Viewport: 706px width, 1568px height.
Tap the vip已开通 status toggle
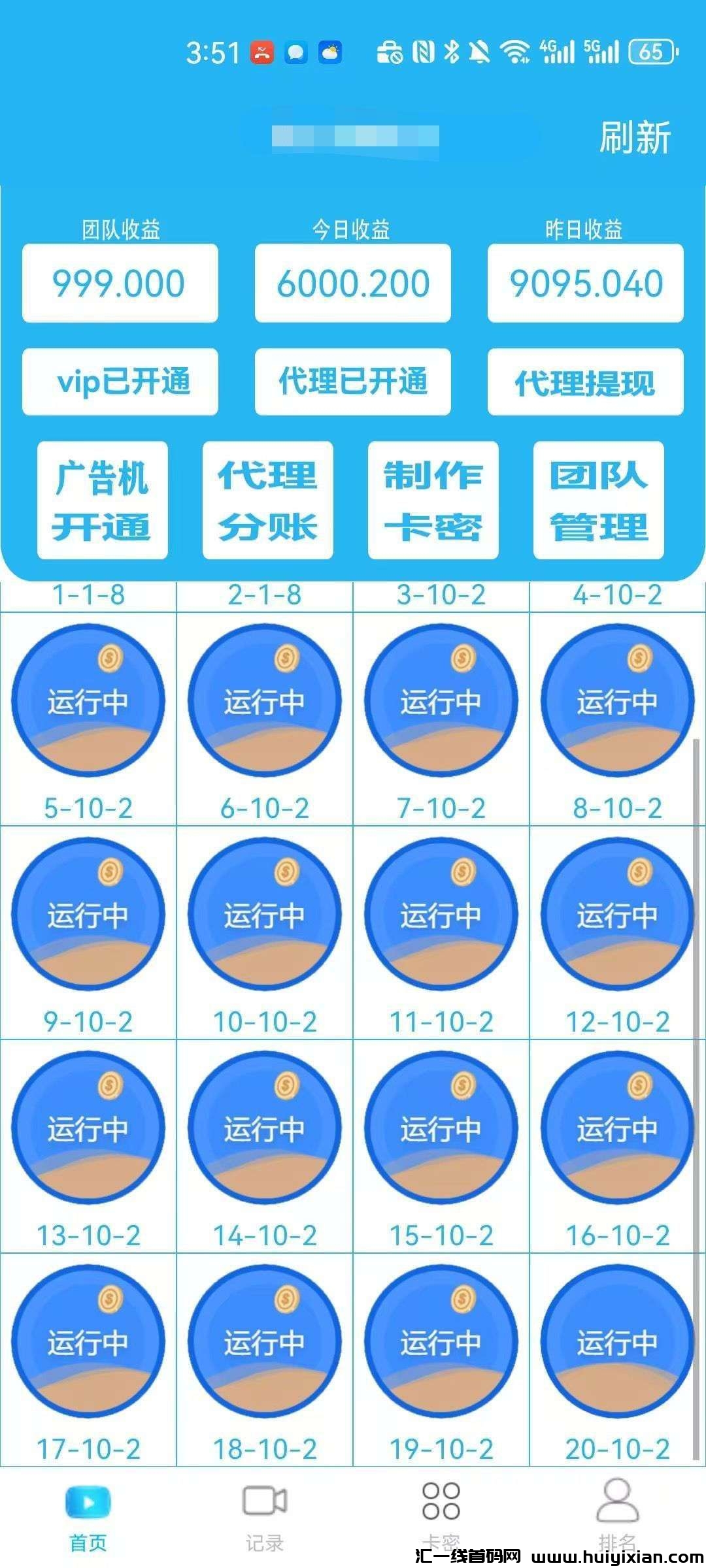click(x=120, y=383)
